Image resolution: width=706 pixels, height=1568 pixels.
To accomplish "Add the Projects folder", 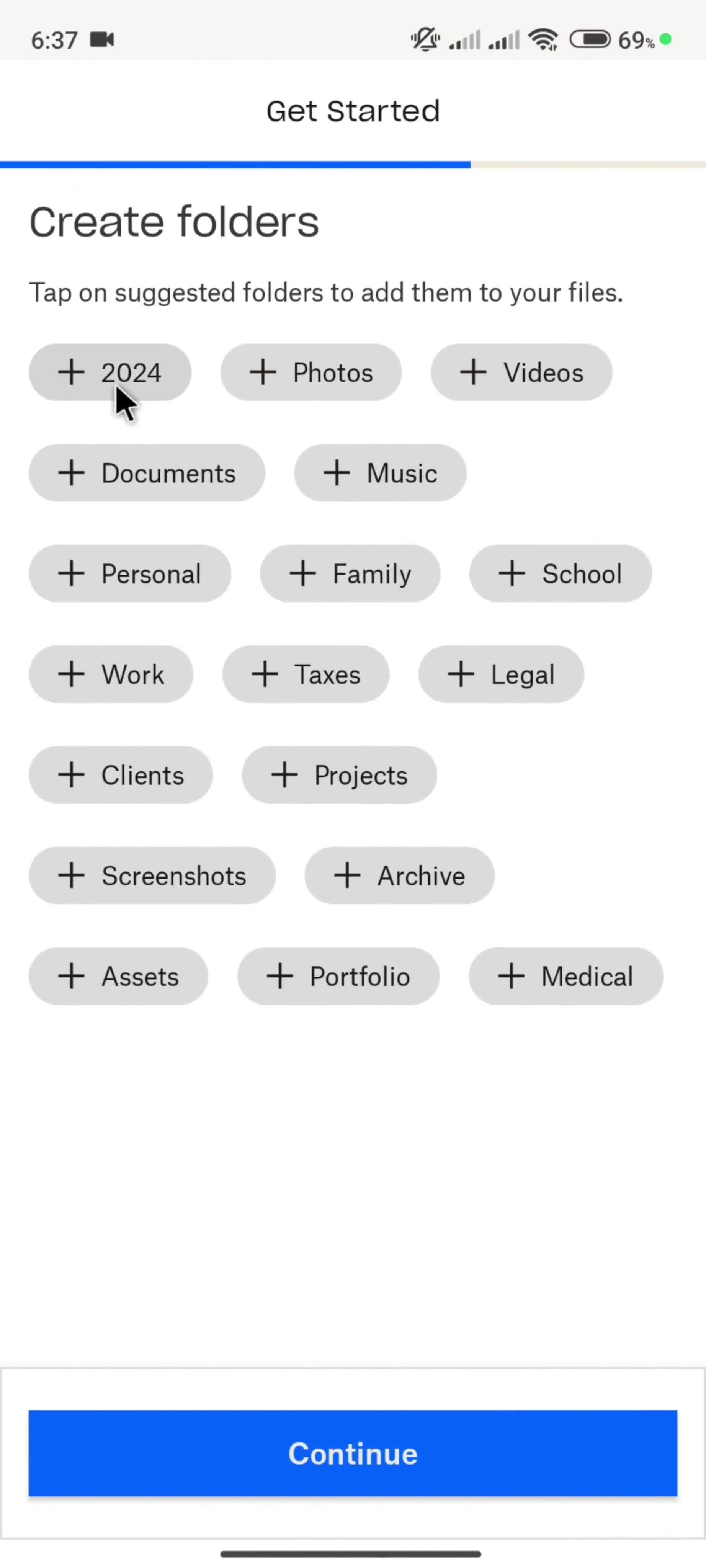I will tap(339, 774).
